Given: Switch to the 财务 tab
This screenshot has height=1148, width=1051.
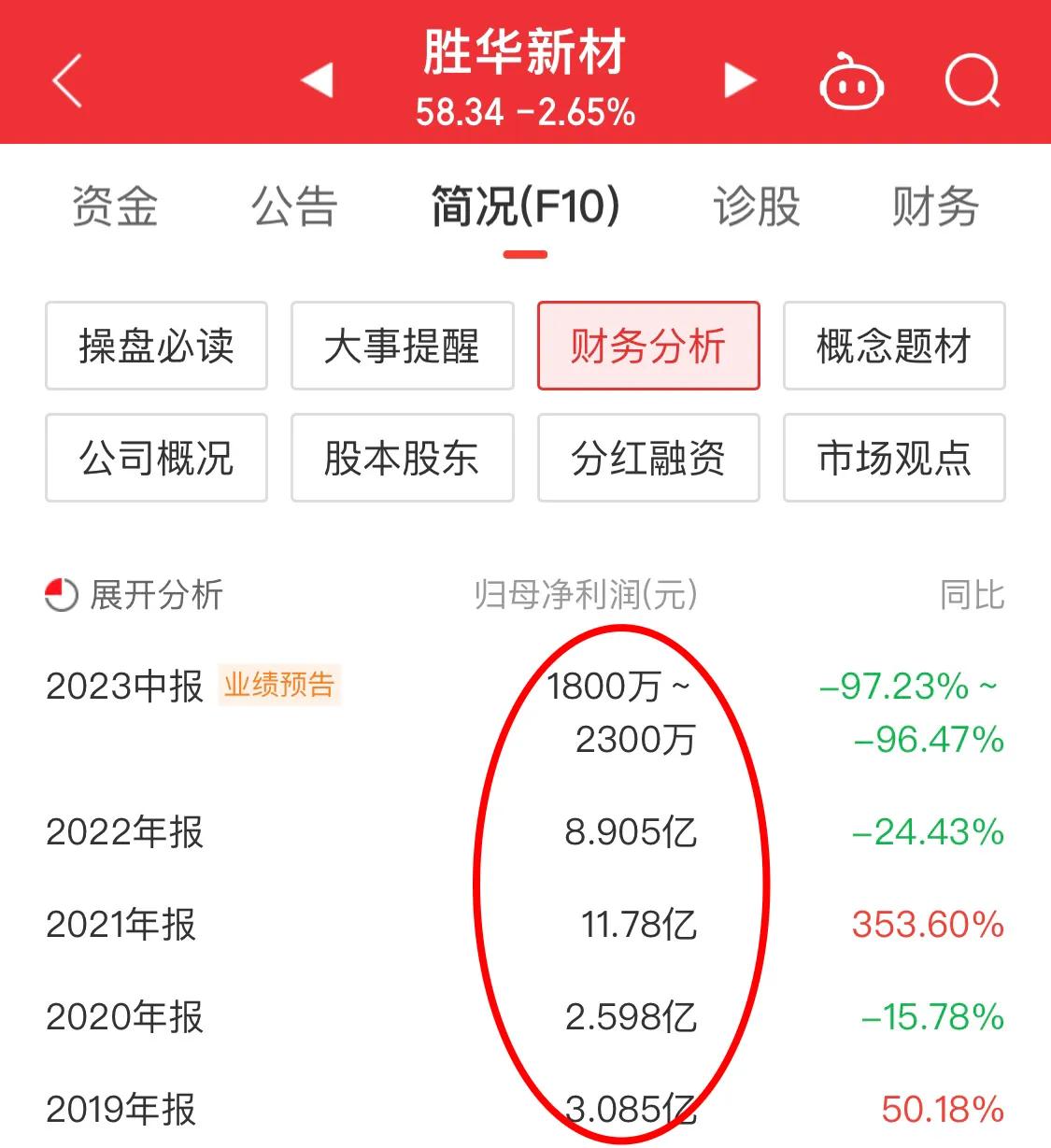Looking at the screenshot, I should click(935, 207).
